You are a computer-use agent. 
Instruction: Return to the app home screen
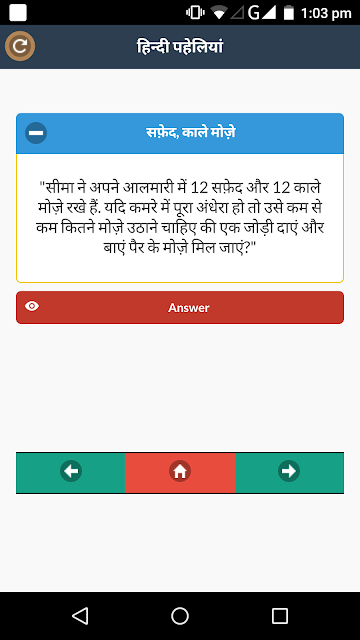coord(180,473)
